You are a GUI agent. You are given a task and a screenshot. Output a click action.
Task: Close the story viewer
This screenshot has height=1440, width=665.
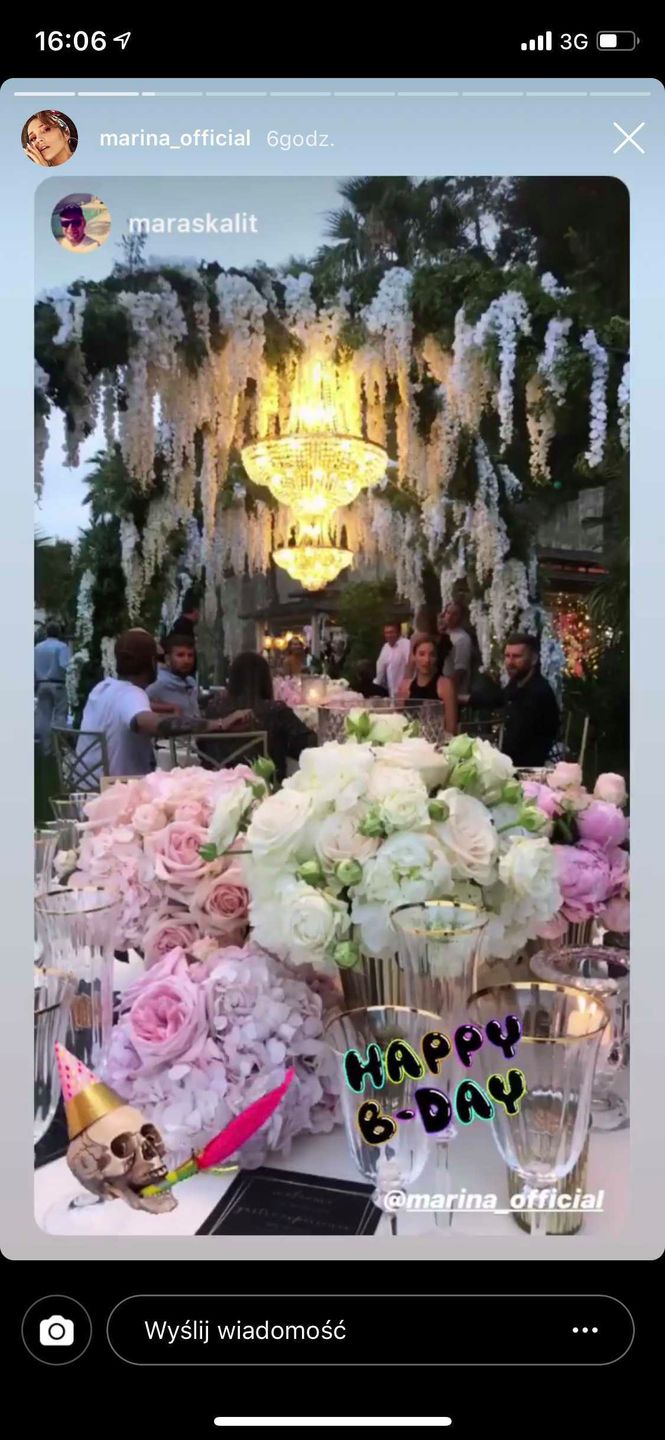pos(628,138)
